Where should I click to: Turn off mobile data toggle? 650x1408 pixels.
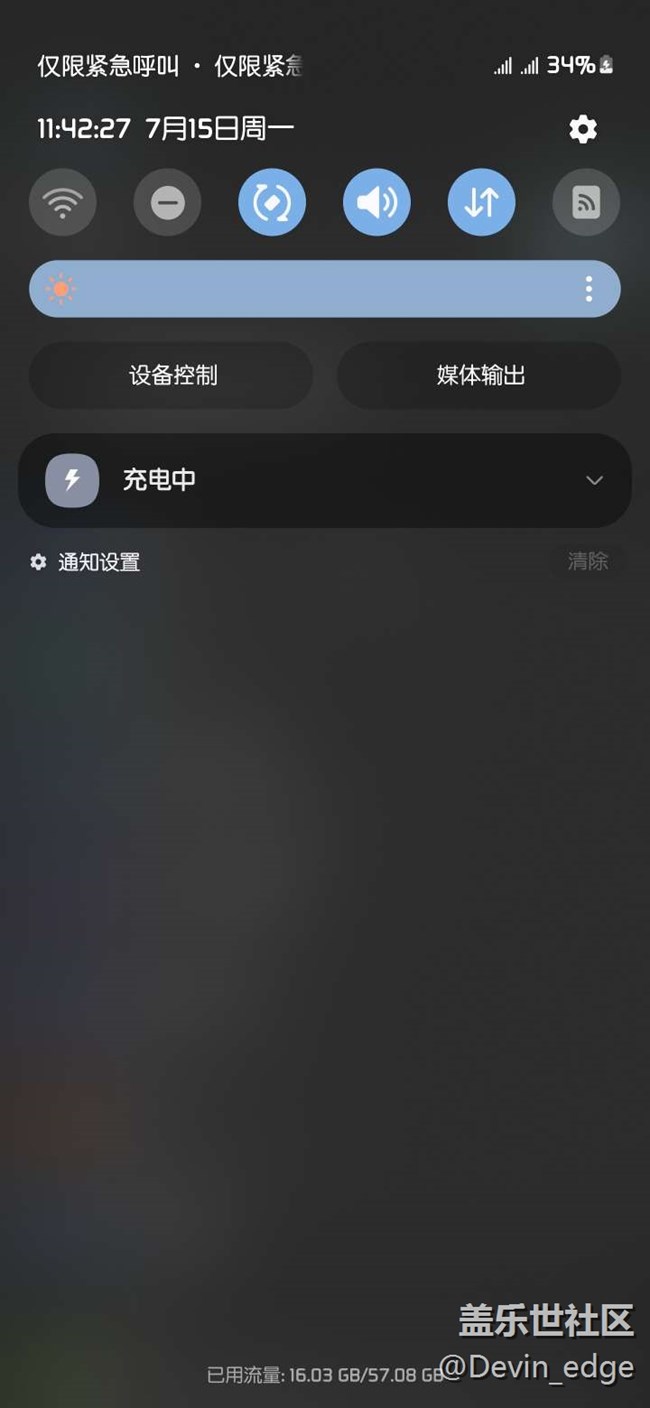coord(481,203)
